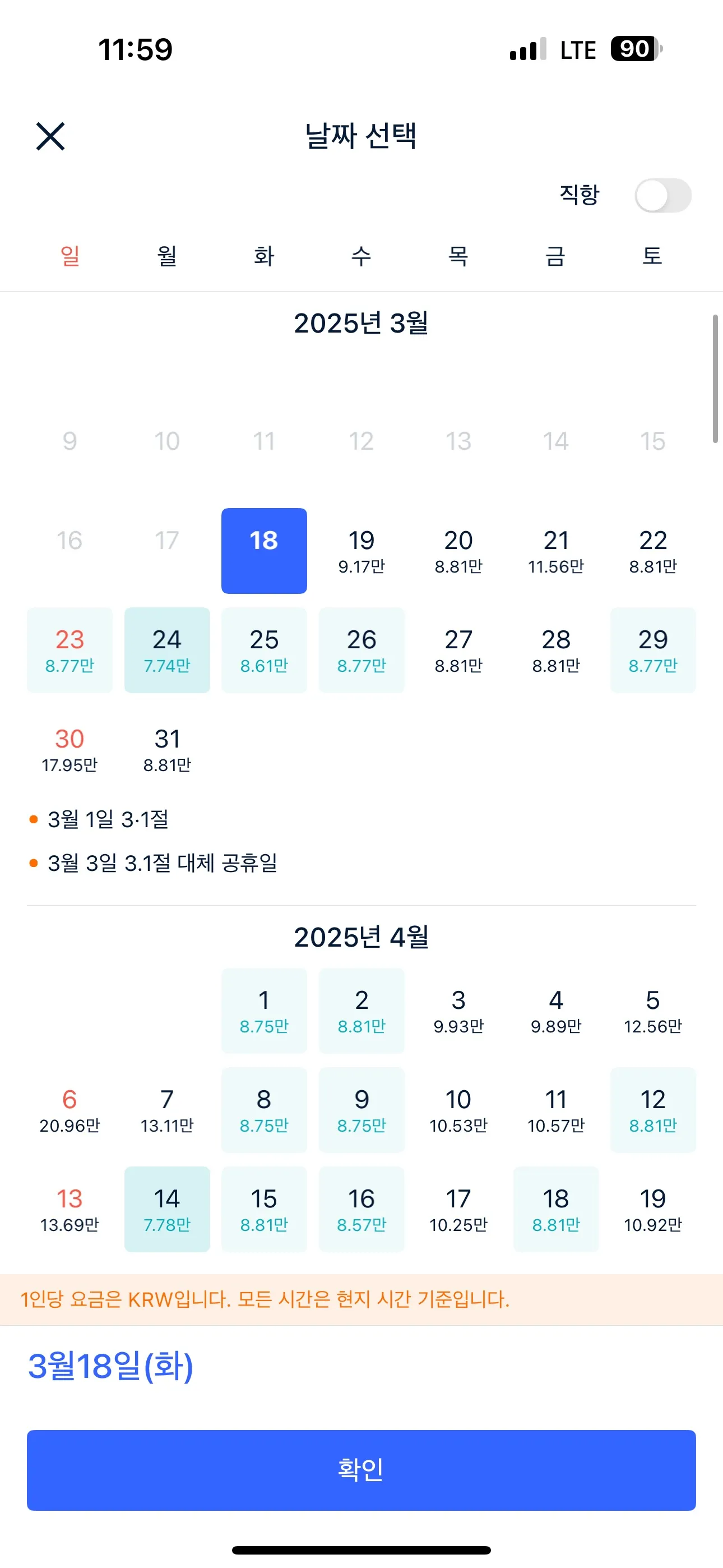Close the date selection screen
Viewport: 723px width, 1568px height.
point(51,136)
